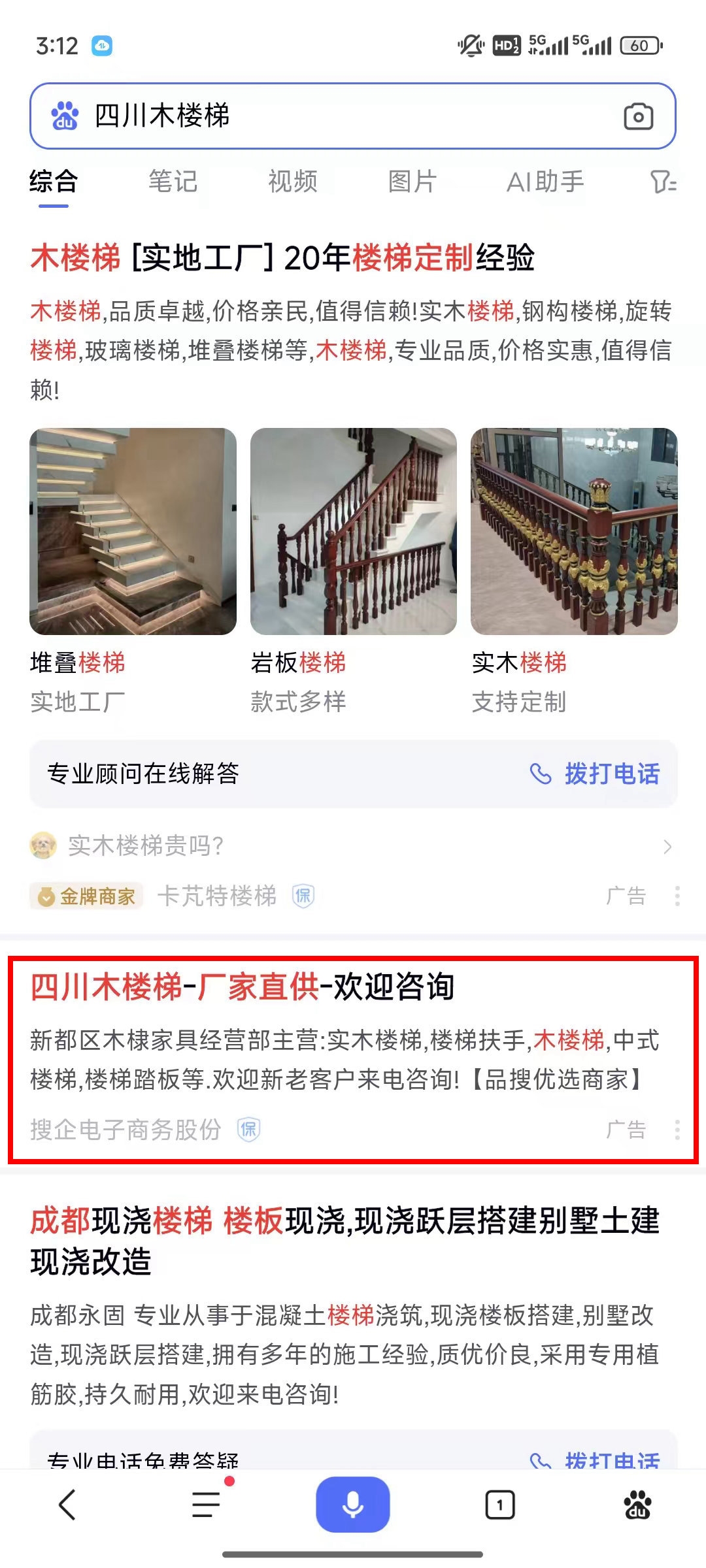Switch to the 图片 tab
The height and width of the screenshot is (1568, 706).
tap(412, 182)
